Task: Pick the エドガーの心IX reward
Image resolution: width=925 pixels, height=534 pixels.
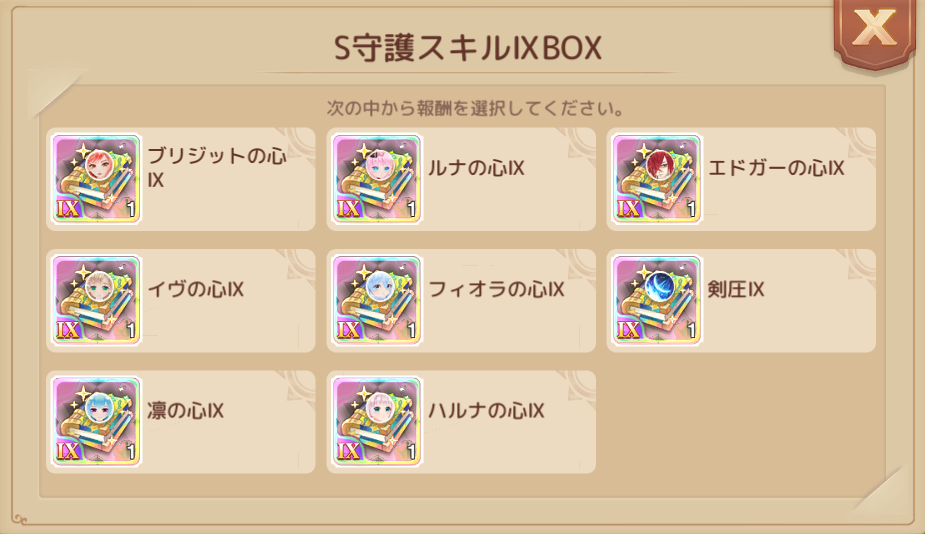Action: [x=741, y=179]
